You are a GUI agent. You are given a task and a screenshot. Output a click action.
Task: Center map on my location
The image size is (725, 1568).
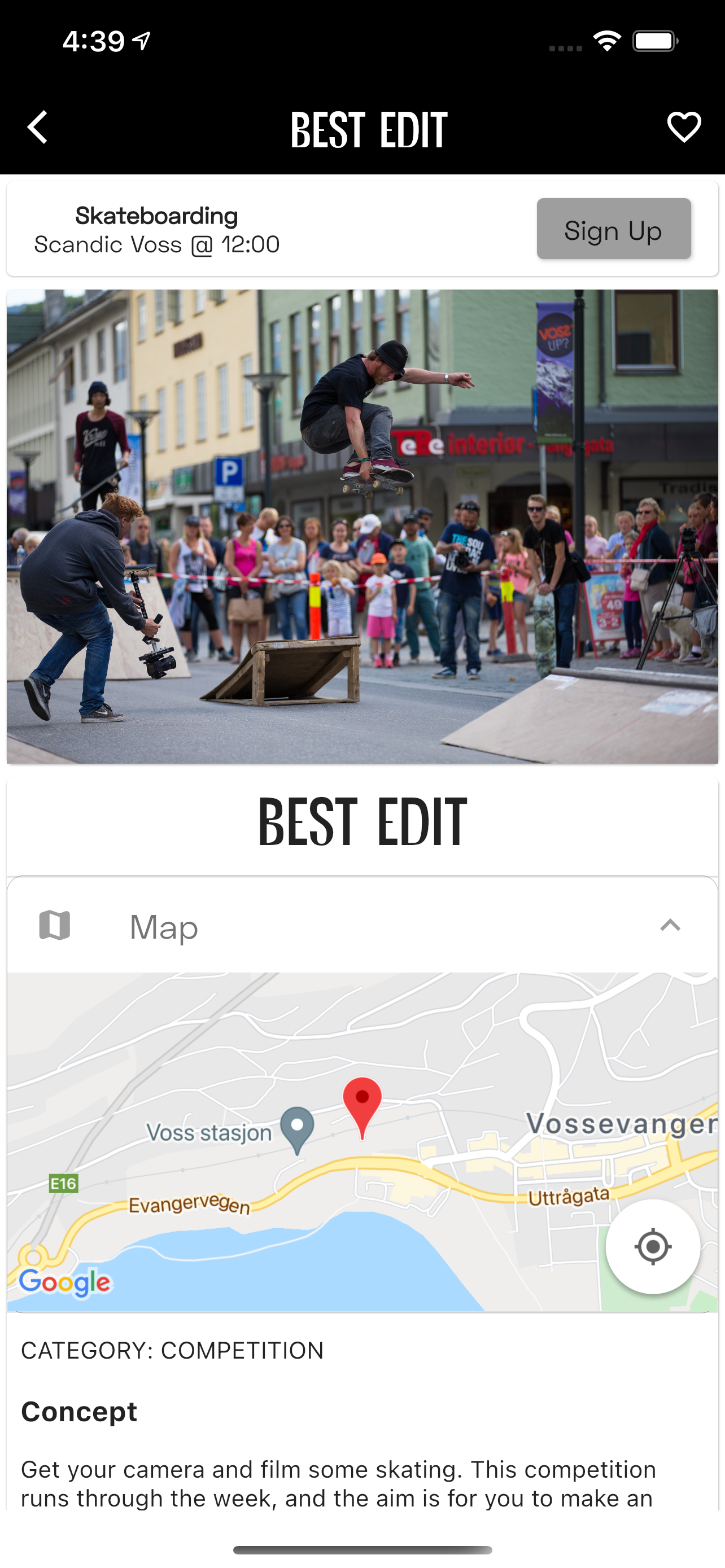pyautogui.click(x=653, y=1247)
